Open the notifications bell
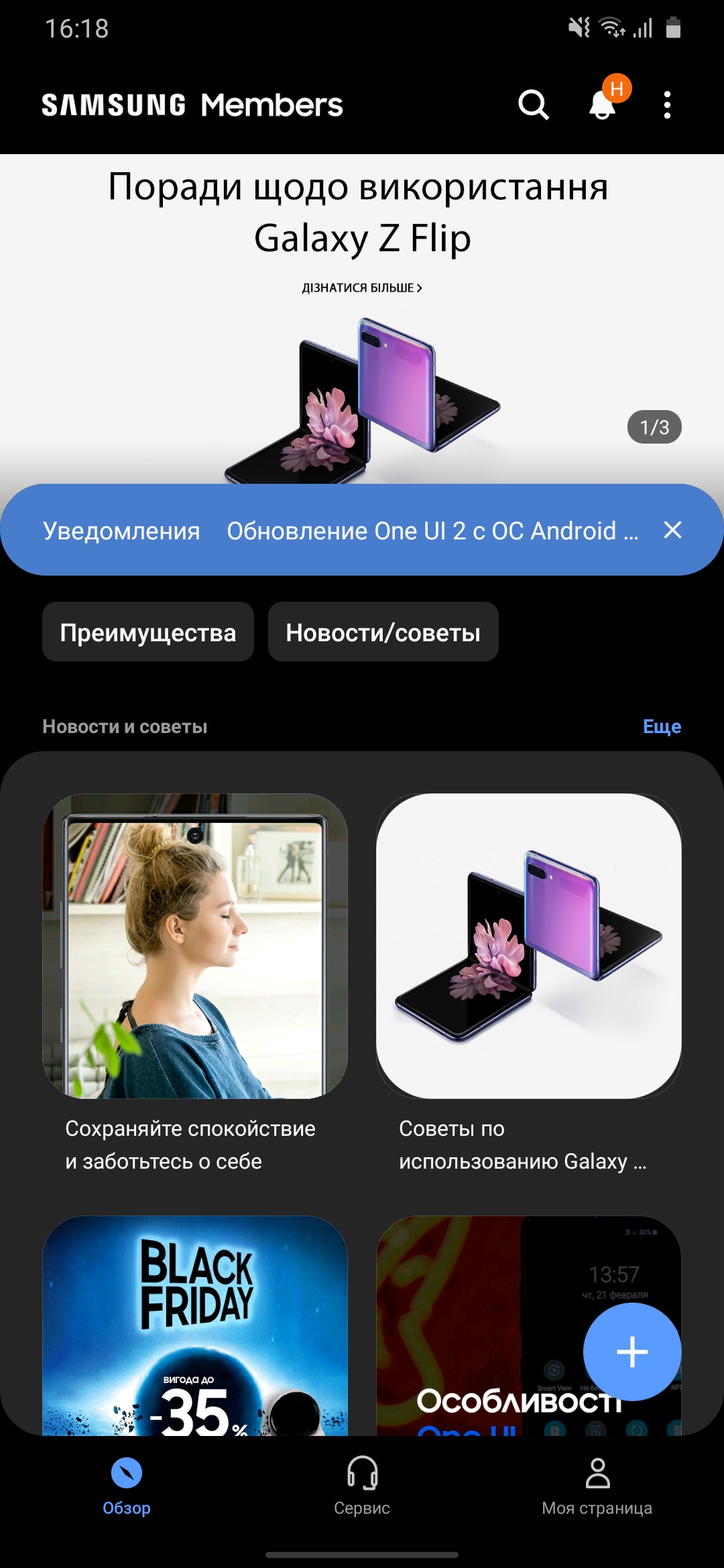Viewport: 724px width, 1568px height. pos(603,105)
